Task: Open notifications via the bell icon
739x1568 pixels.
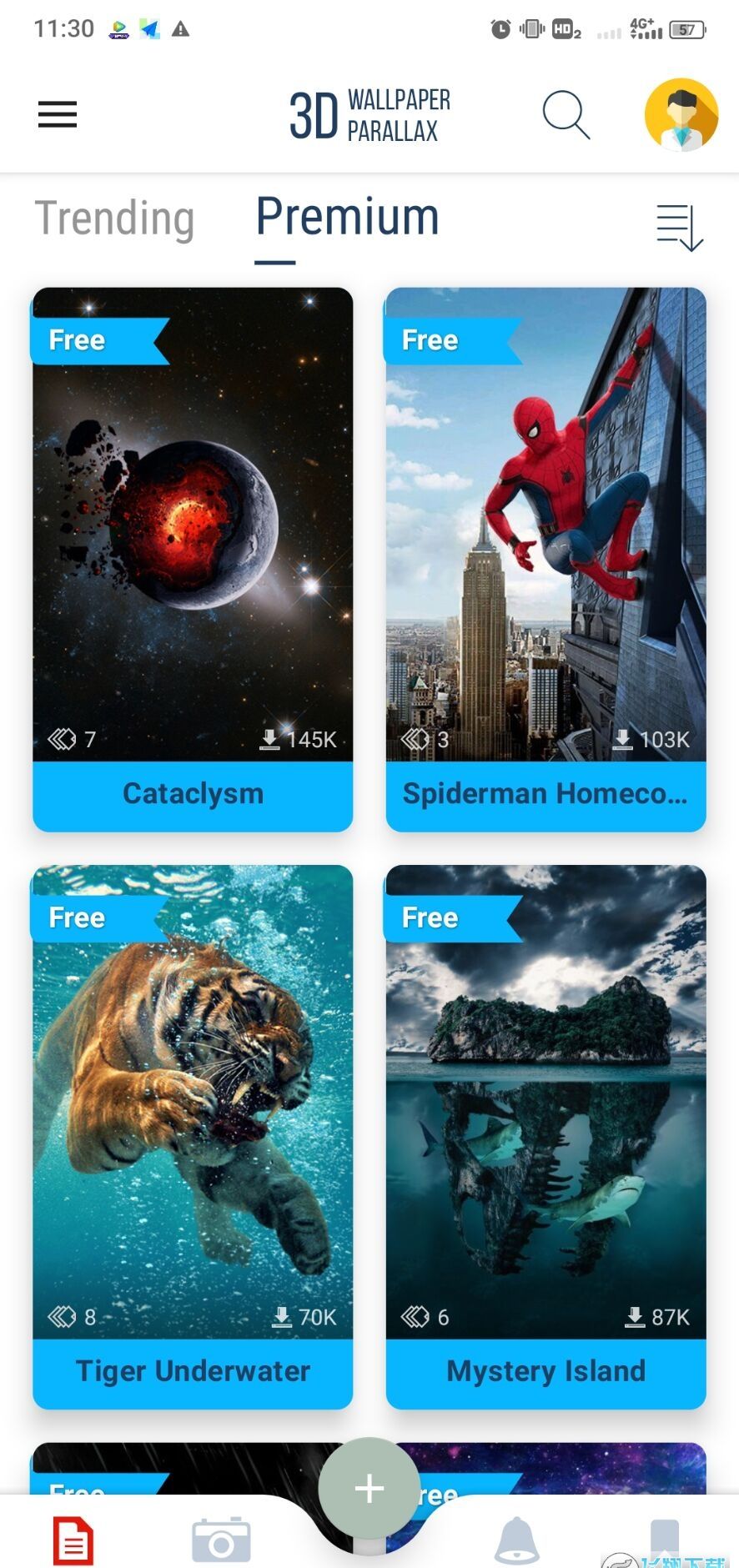Action: pos(517,1539)
